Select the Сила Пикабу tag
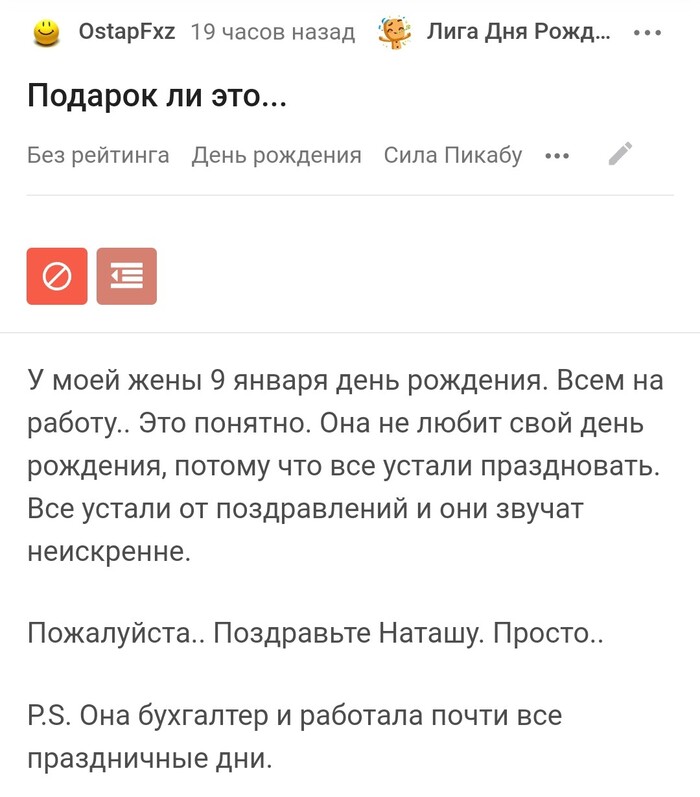700x797 pixels. (453, 155)
